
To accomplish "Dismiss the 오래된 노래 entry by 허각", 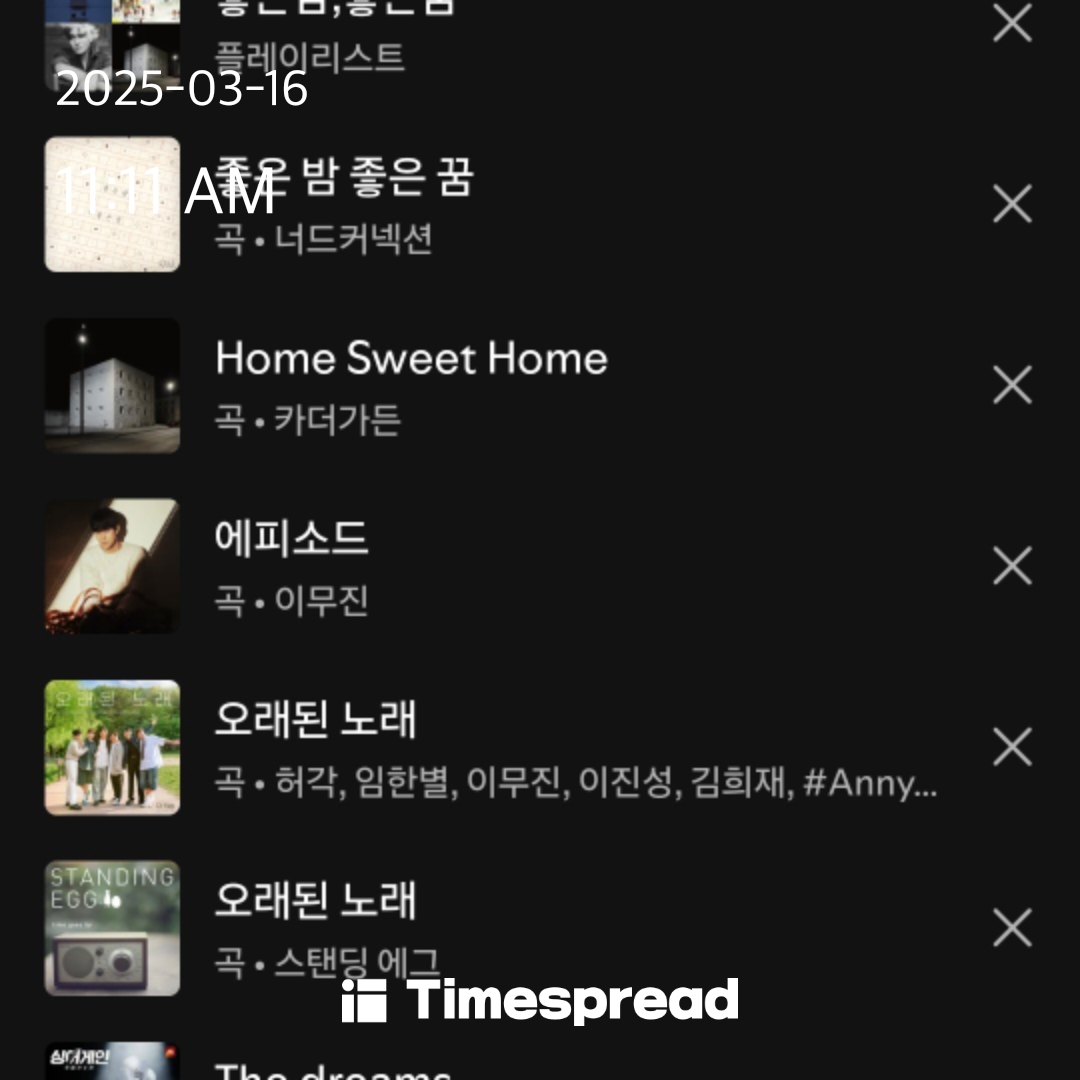I will pyautogui.click(x=1012, y=747).
